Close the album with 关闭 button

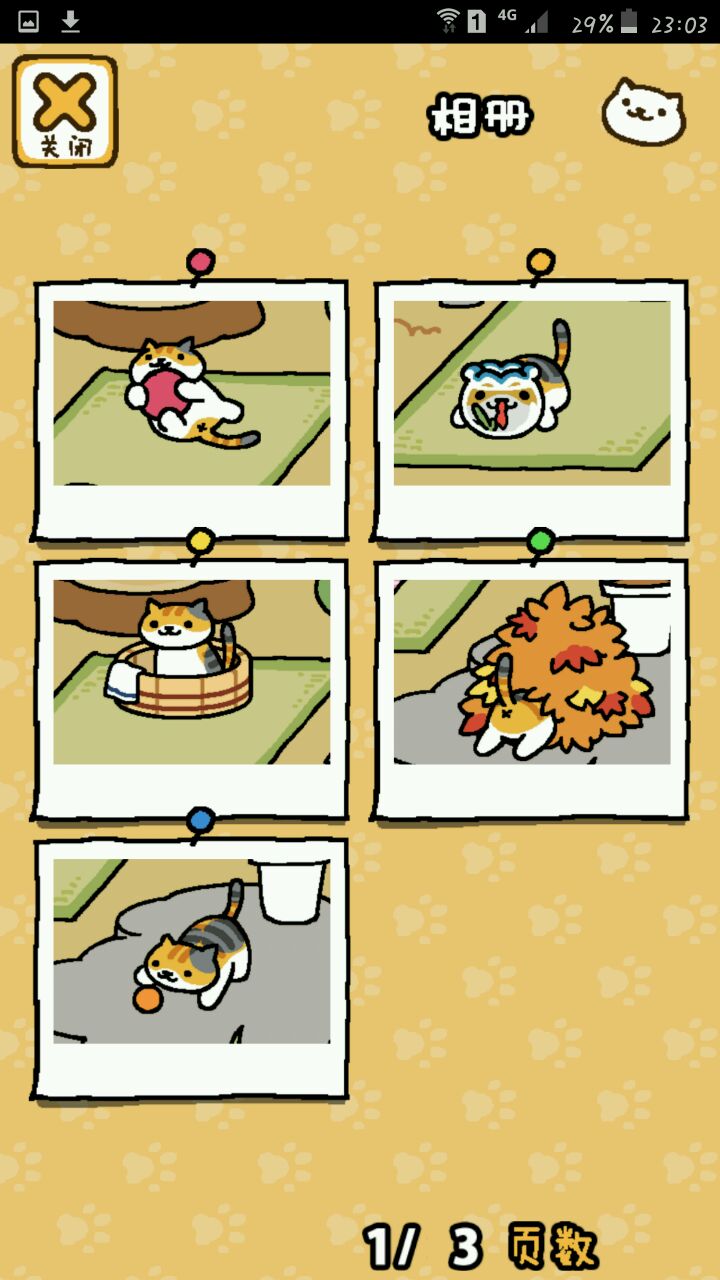point(65,110)
